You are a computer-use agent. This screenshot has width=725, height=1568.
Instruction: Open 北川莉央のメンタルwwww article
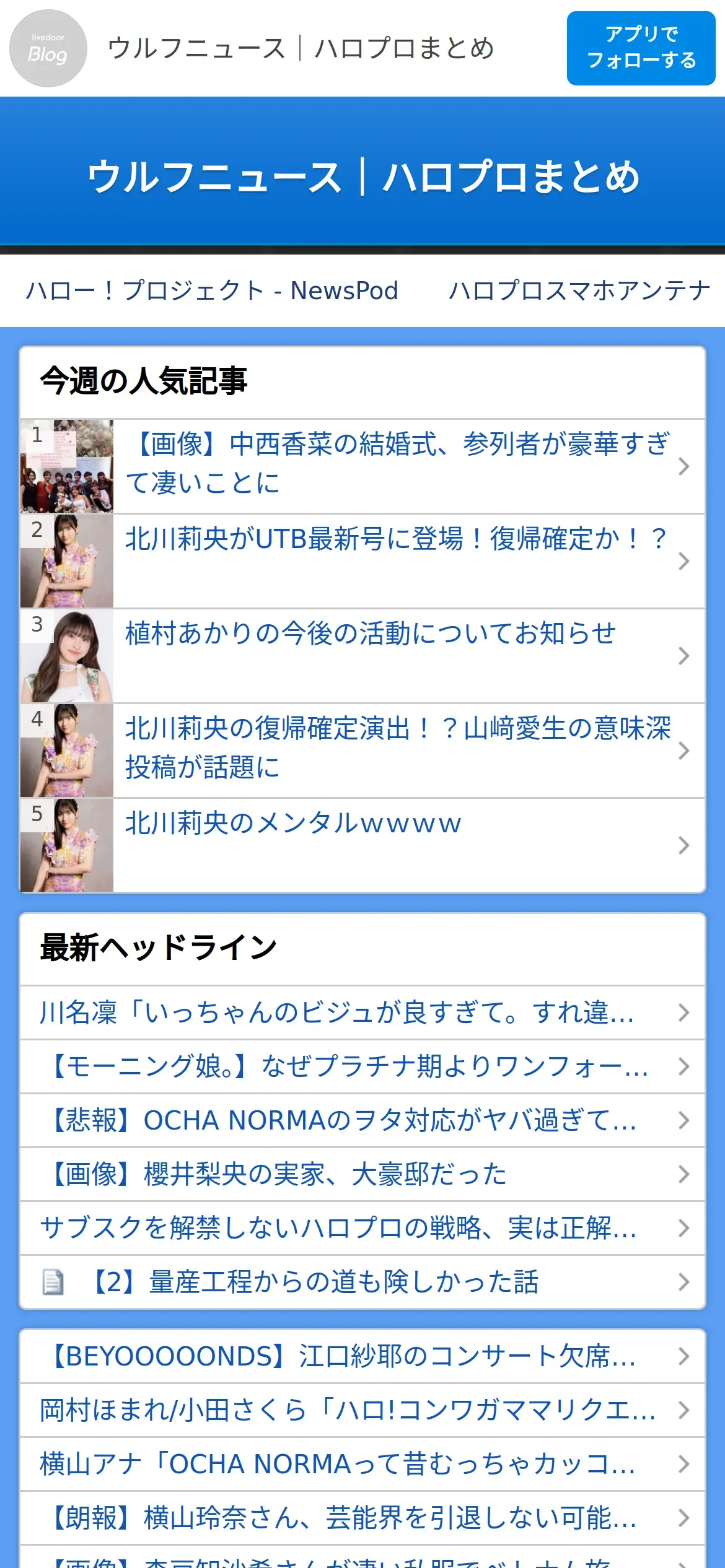click(294, 824)
